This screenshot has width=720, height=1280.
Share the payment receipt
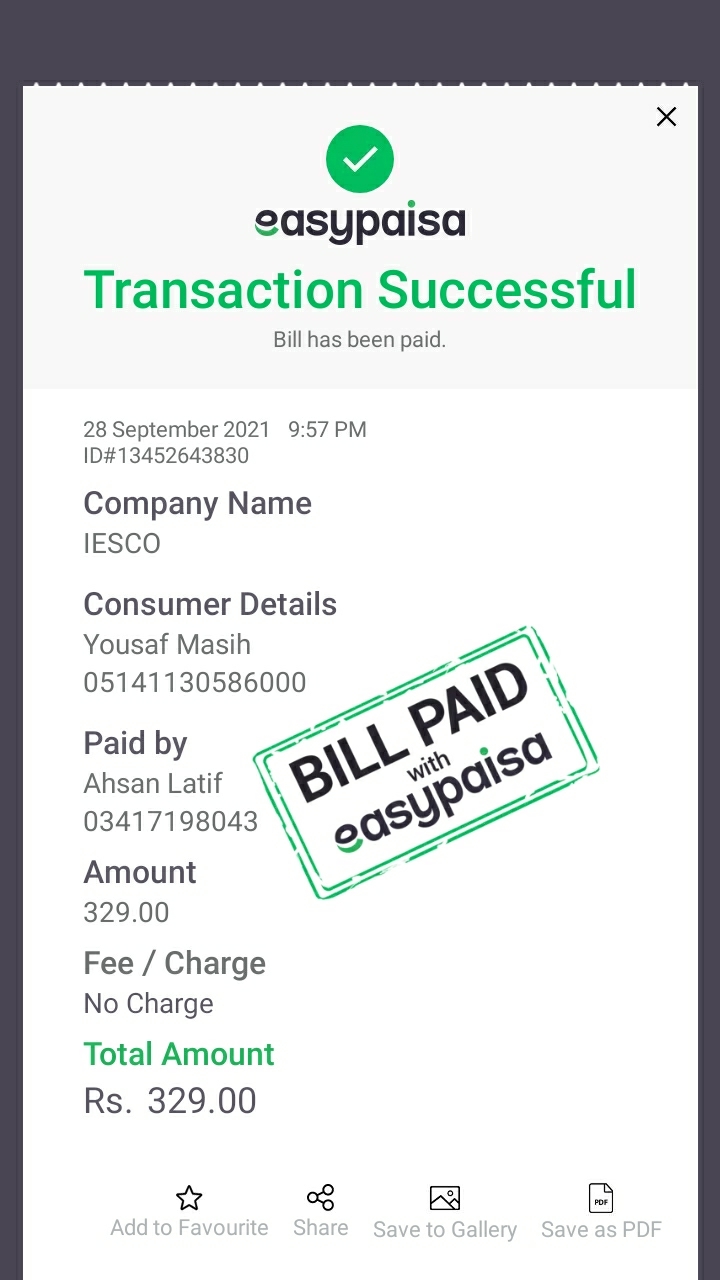[x=321, y=1210]
